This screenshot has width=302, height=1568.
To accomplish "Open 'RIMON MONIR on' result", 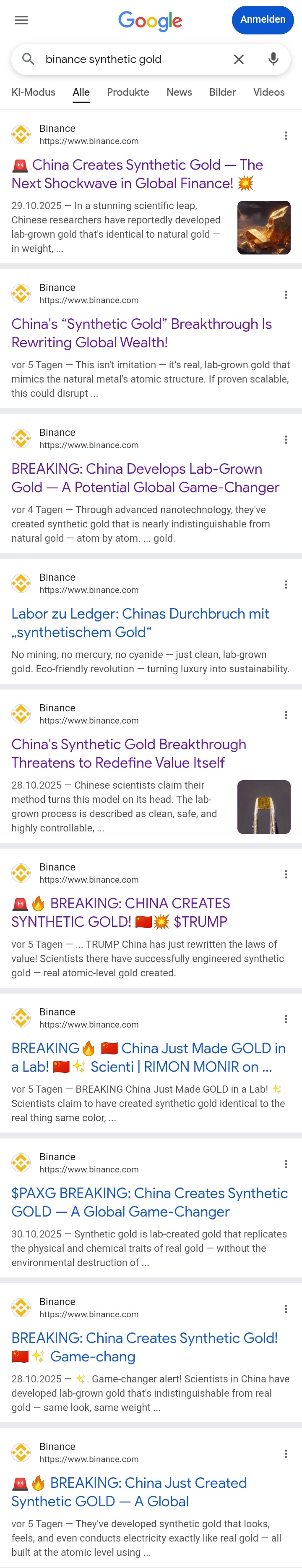I will (x=148, y=1057).
